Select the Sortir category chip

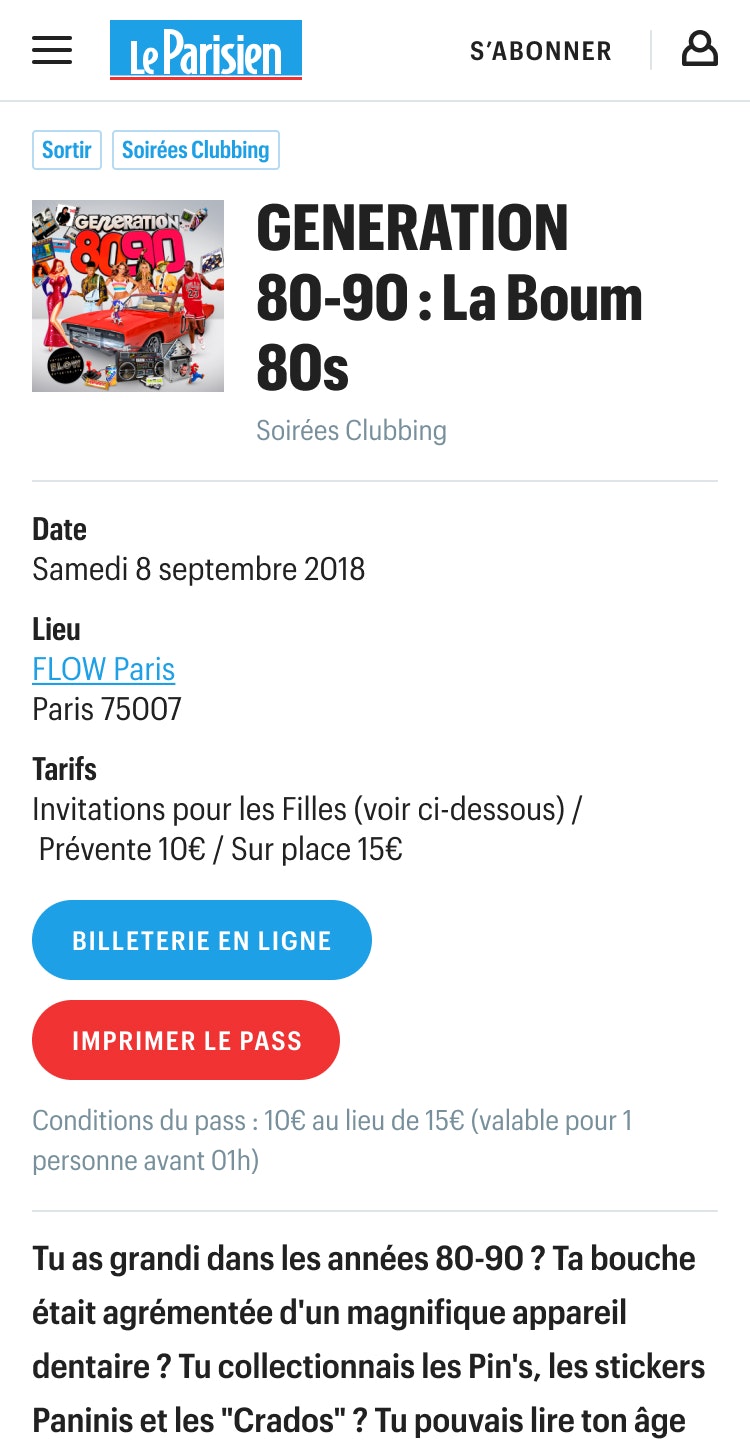[x=67, y=150]
